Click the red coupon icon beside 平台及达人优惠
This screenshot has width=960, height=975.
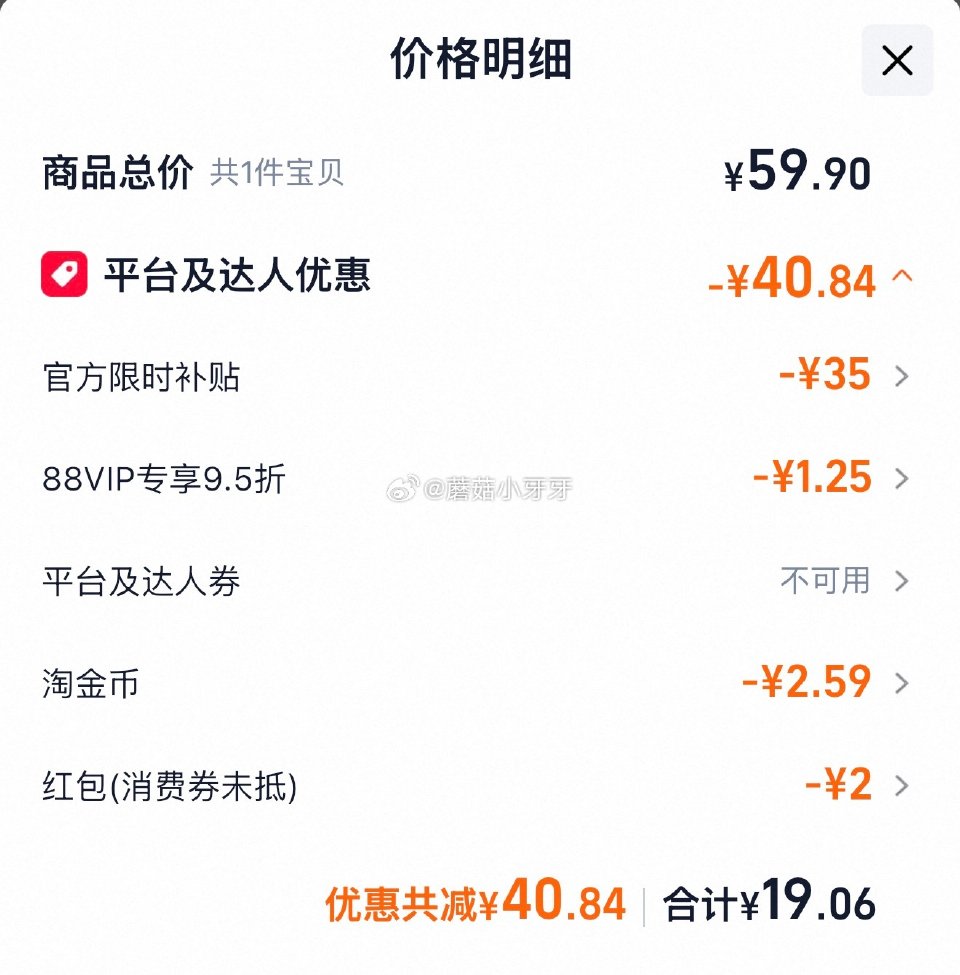point(62,277)
